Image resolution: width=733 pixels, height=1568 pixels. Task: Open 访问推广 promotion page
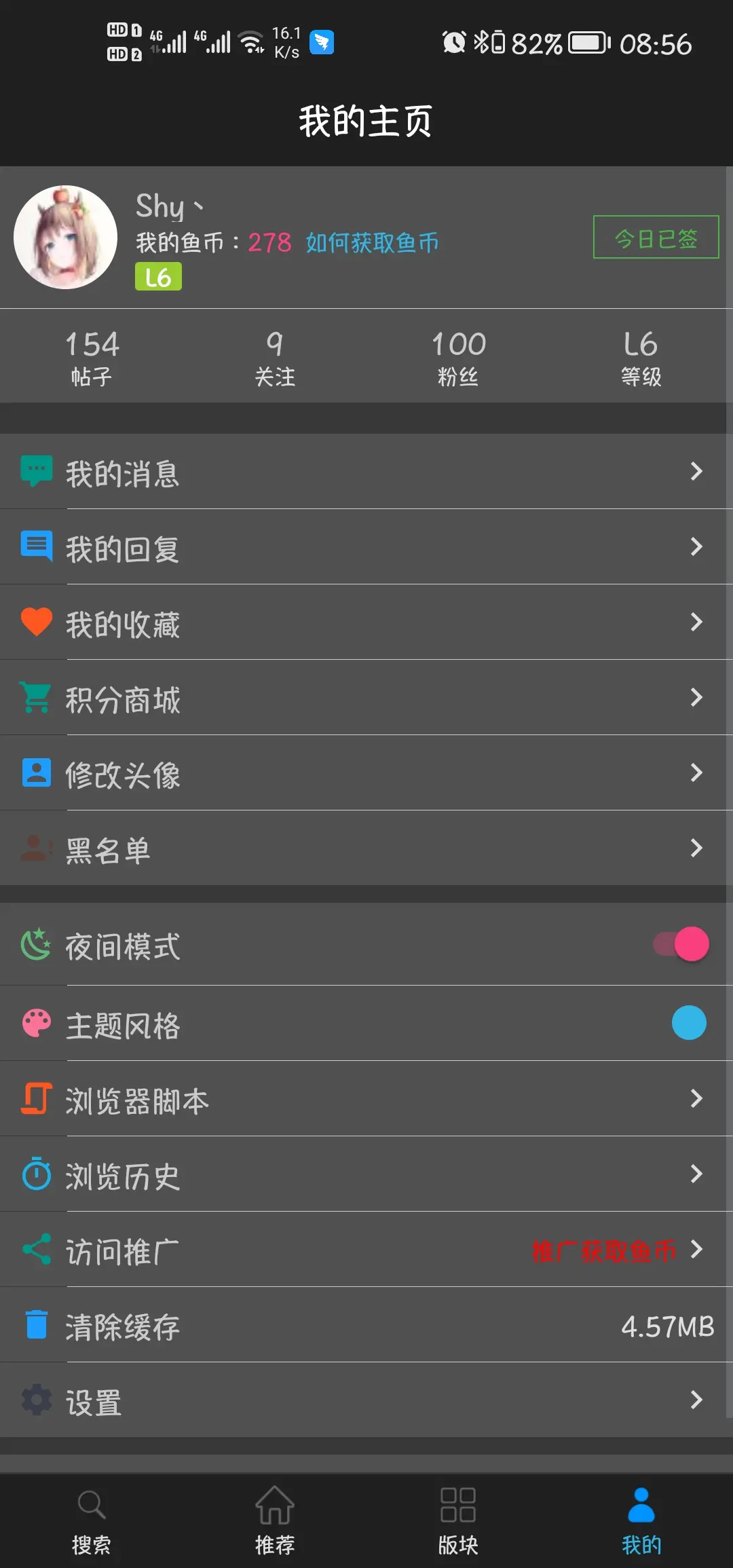click(366, 1250)
